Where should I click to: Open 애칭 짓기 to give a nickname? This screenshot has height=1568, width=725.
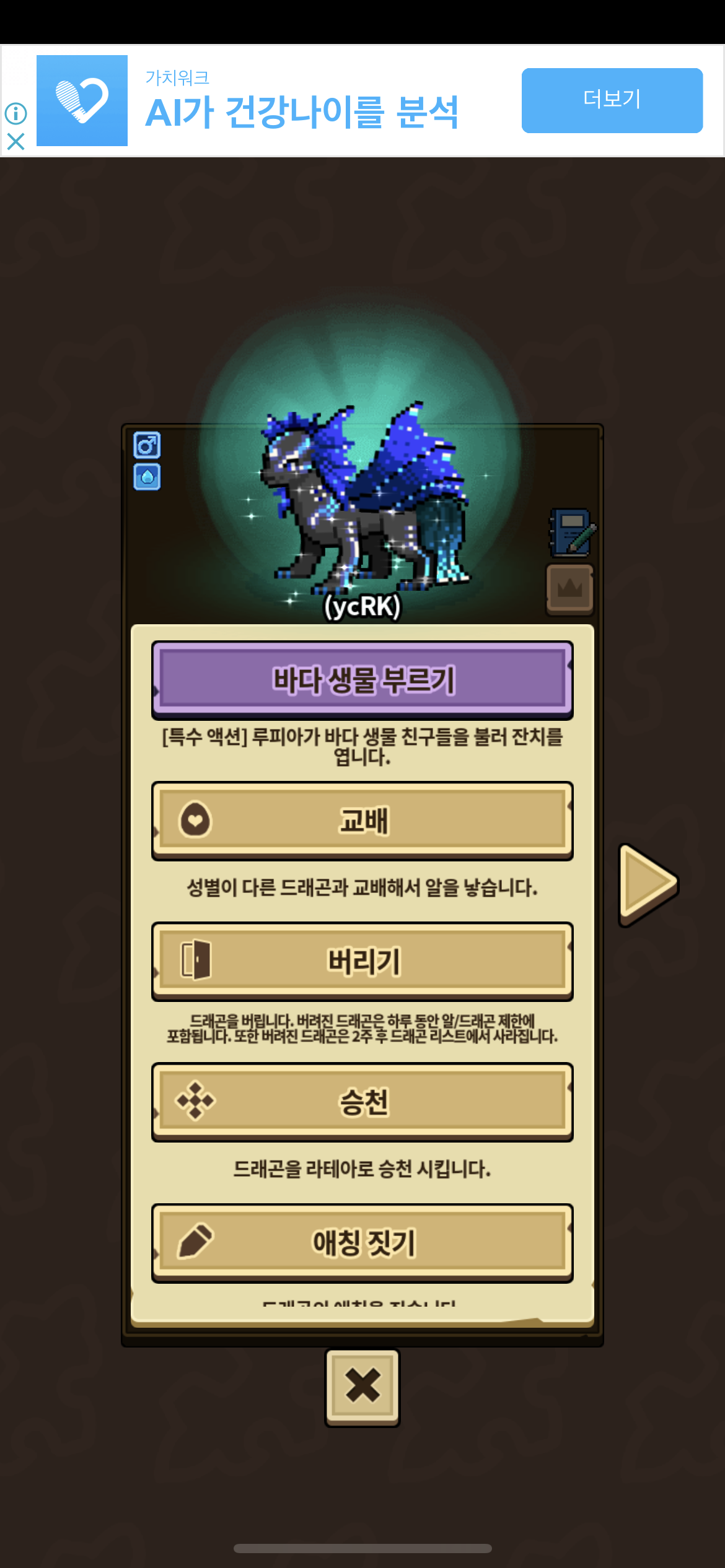click(x=362, y=1242)
